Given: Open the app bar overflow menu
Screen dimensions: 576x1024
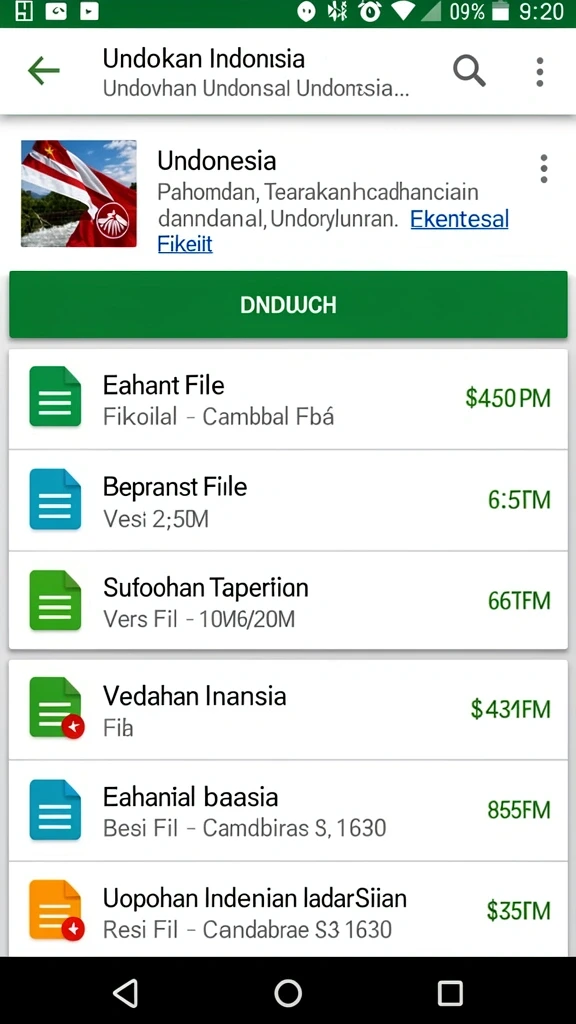Looking at the screenshot, I should coord(539,72).
